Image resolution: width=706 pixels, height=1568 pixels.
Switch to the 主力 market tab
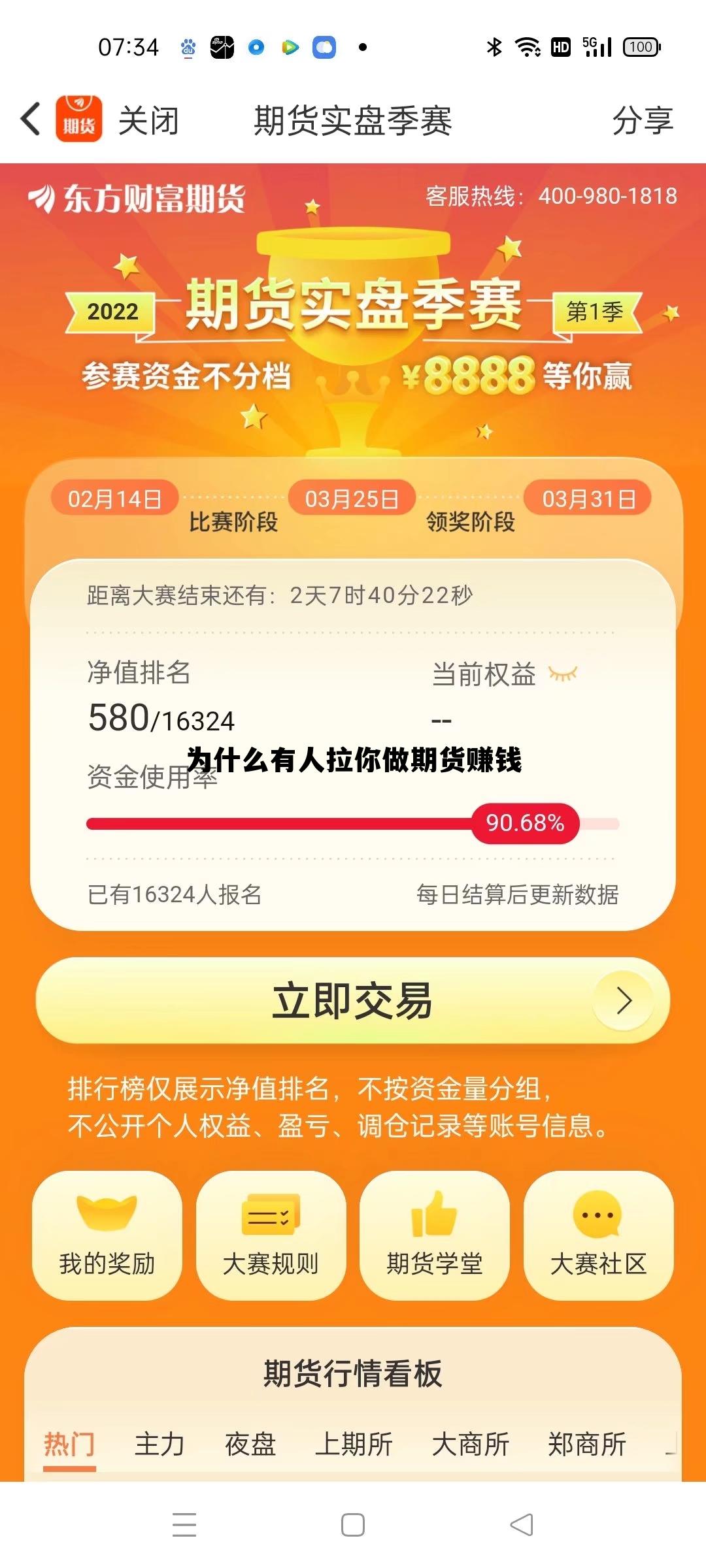pos(159,1445)
